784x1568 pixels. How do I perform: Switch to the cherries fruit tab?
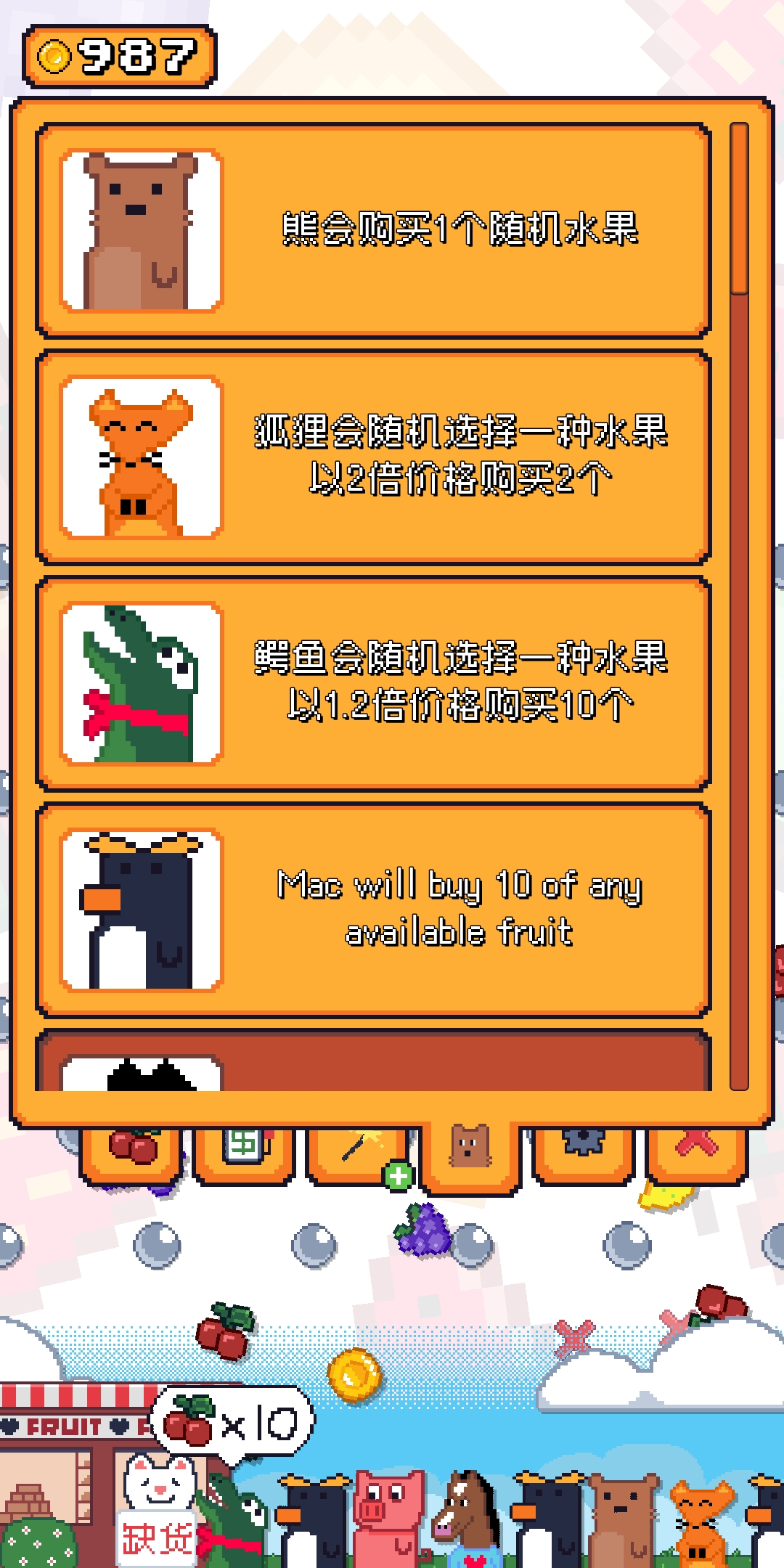tap(131, 1151)
